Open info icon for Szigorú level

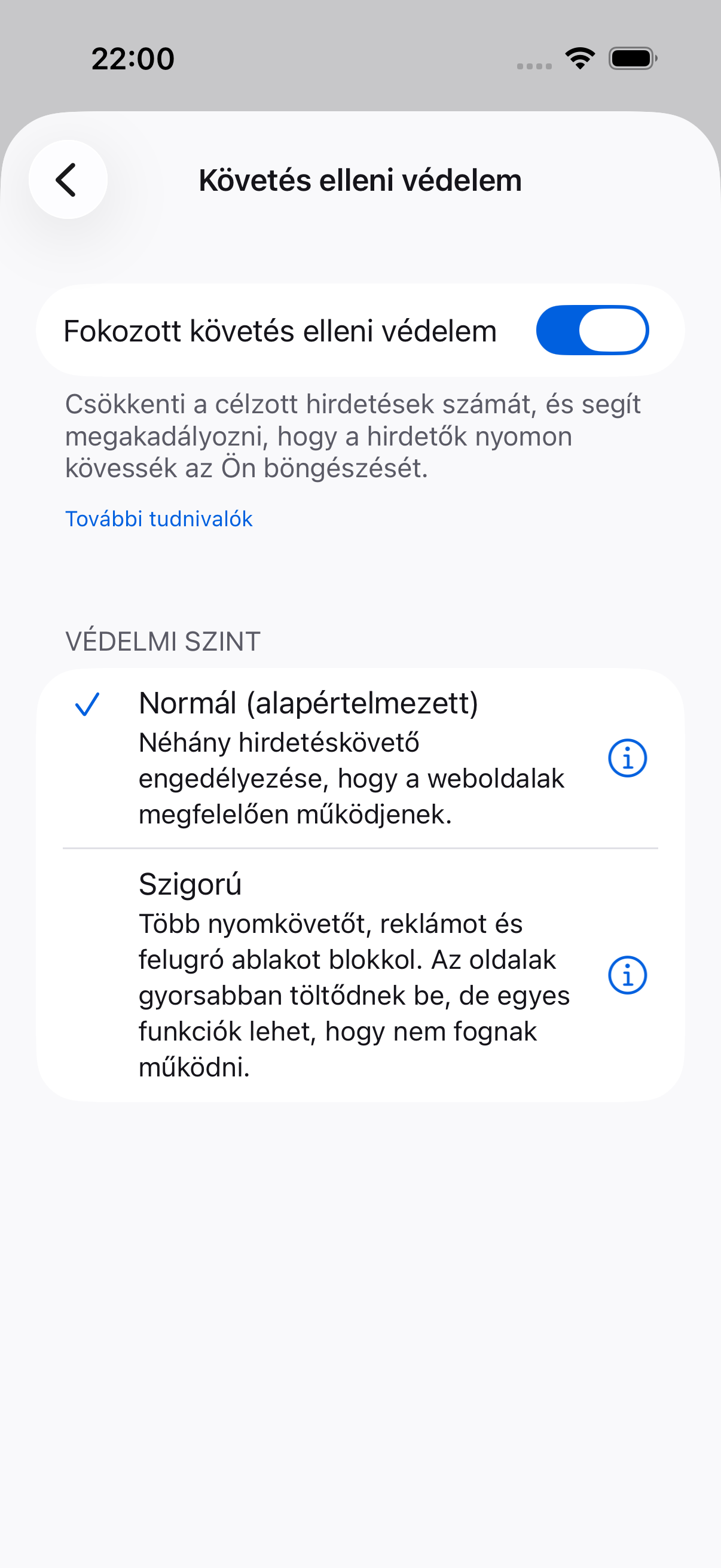pyautogui.click(x=627, y=975)
